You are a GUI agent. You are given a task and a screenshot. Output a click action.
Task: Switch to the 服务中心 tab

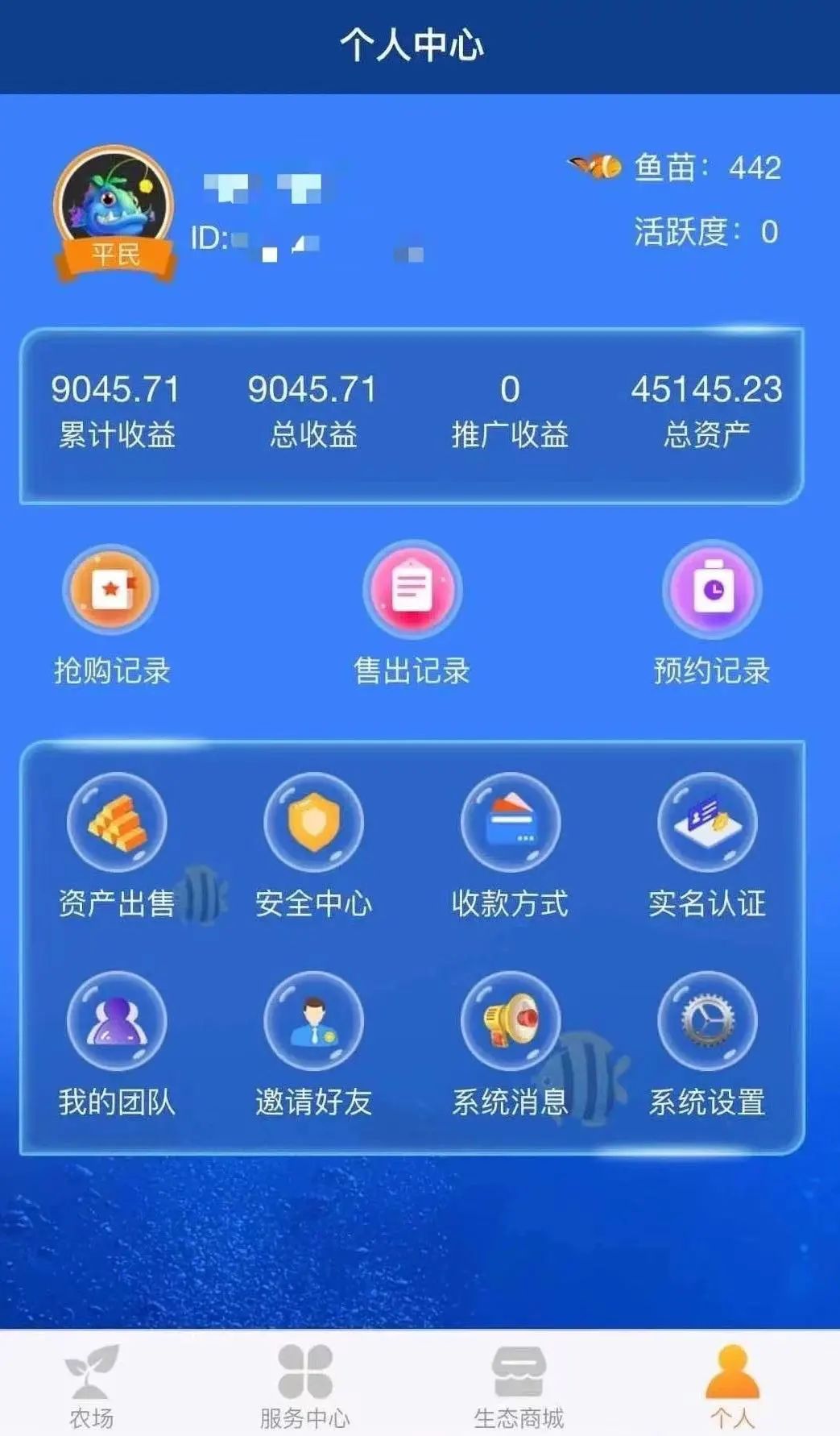coord(304,1386)
